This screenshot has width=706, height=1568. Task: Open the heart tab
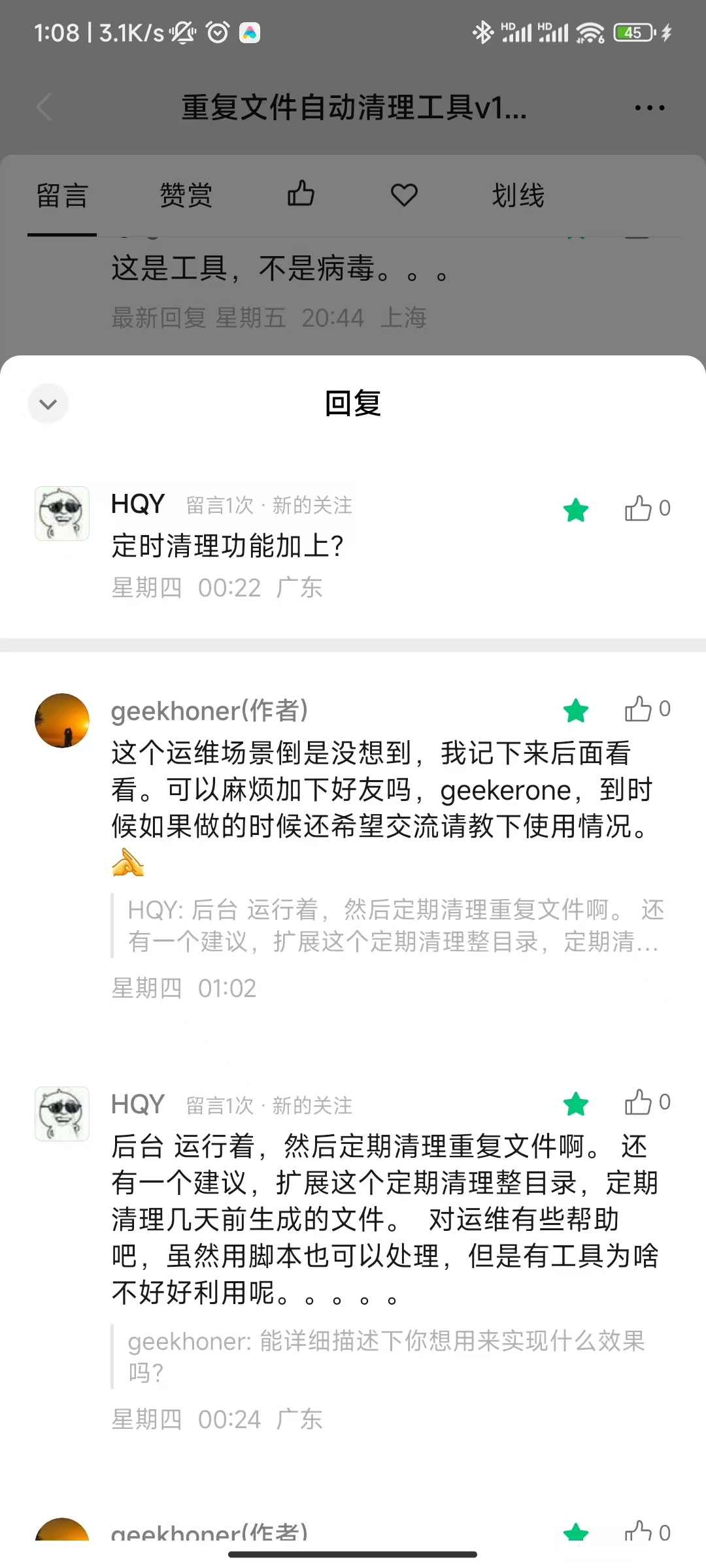(x=404, y=195)
